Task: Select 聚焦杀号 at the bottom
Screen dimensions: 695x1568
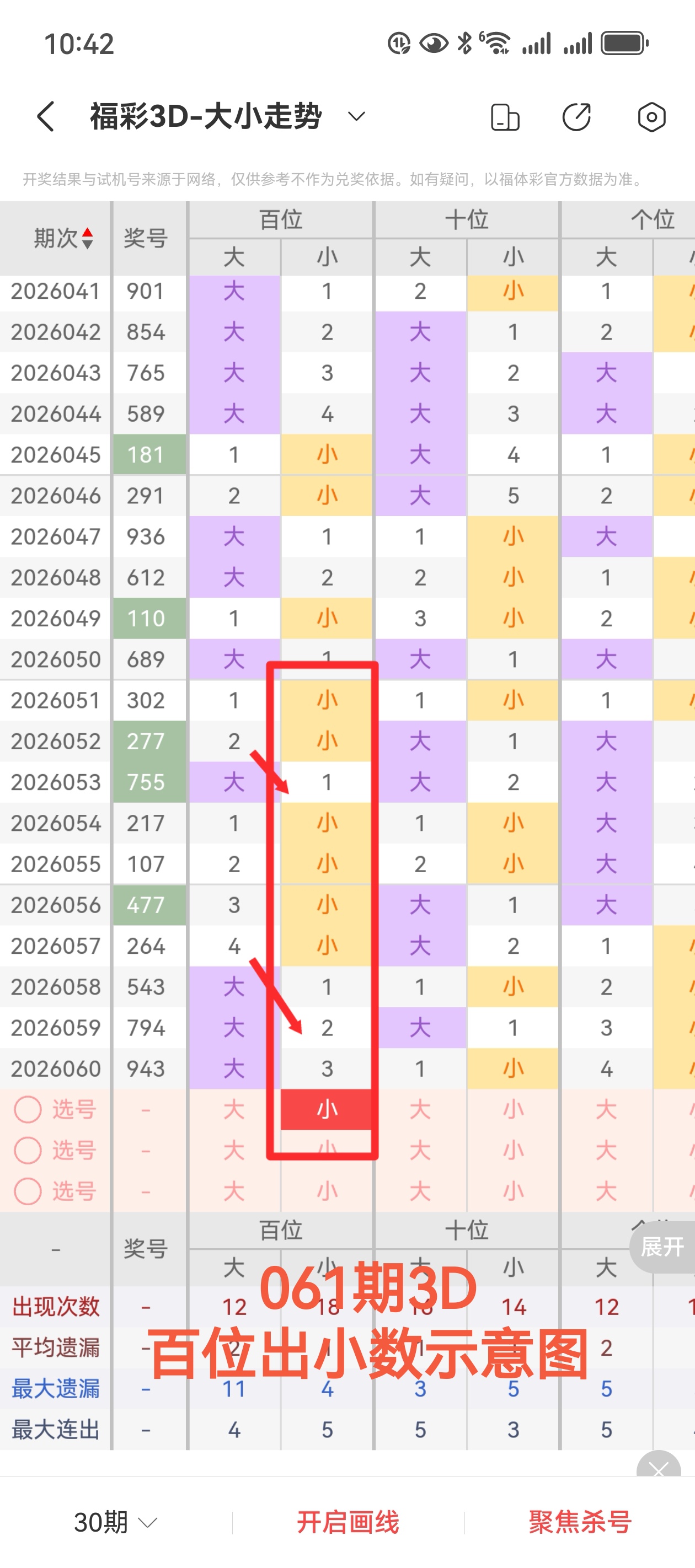Action: (x=580, y=1522)
